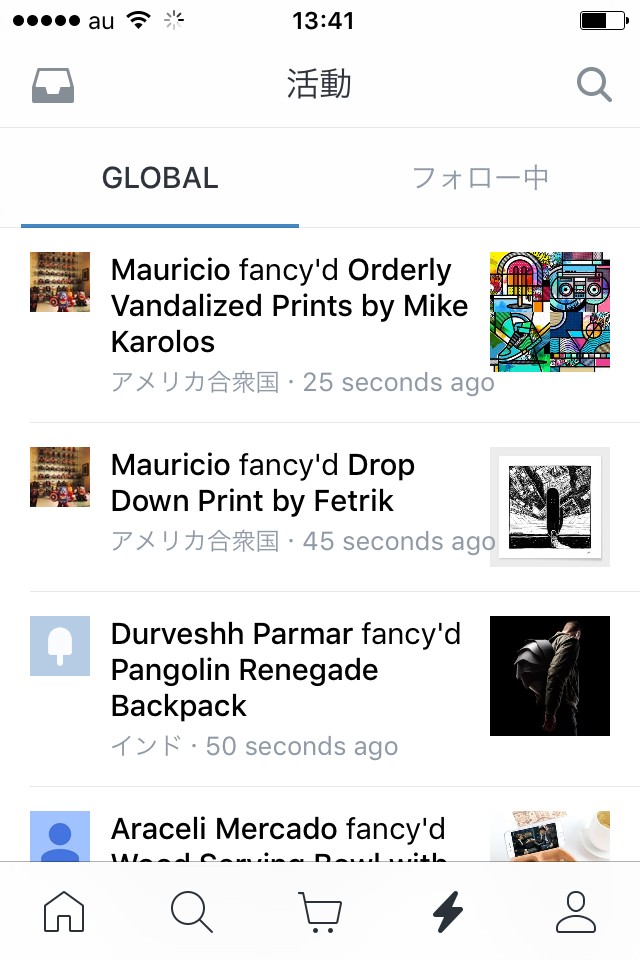Go to the profile tab

pyautogui.click(x=575, y=912)
